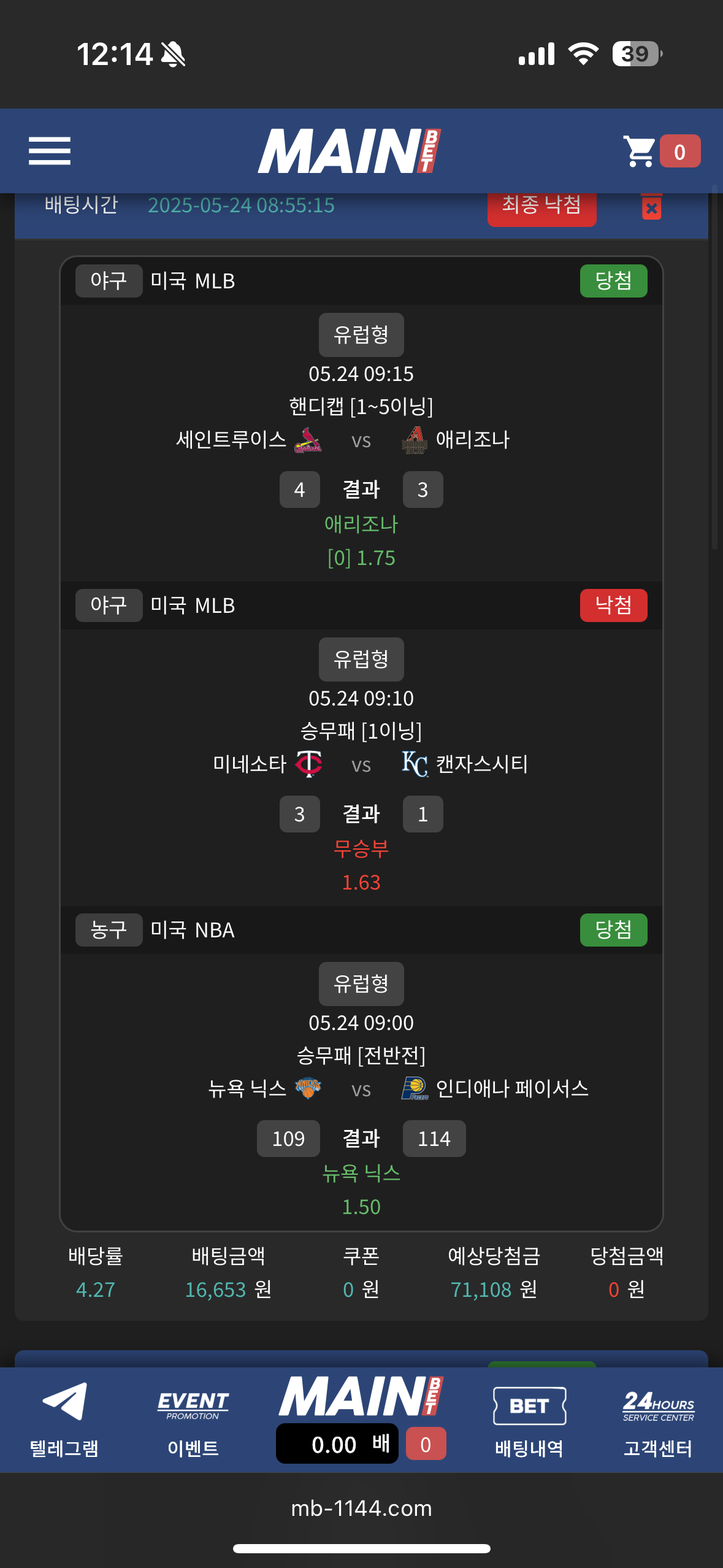Screen dimensions: 723x1568
Task: Open the shopping cart
Action: (640, 151)
